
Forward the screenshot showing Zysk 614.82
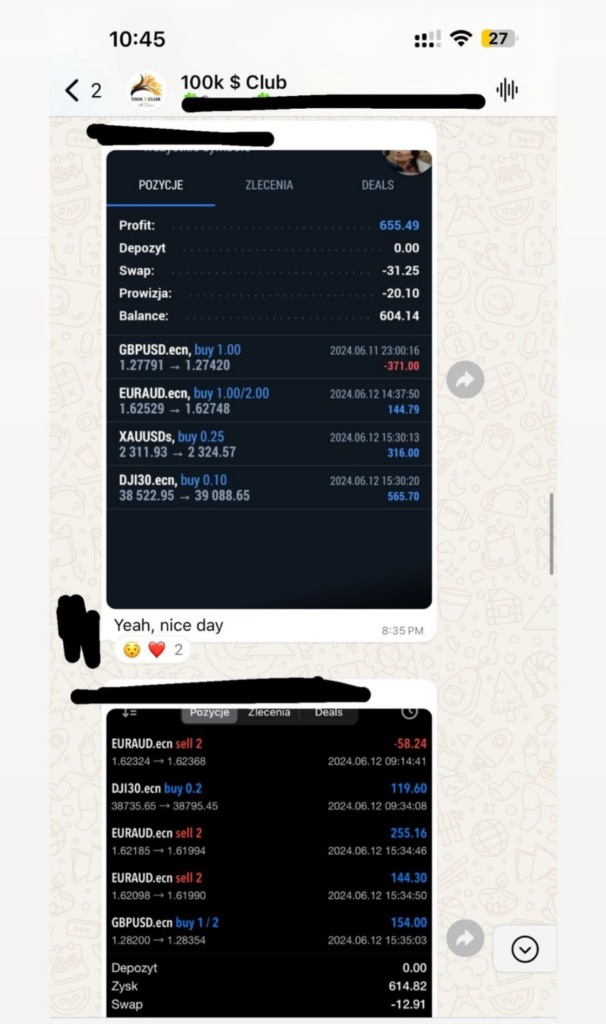[465, 939]
